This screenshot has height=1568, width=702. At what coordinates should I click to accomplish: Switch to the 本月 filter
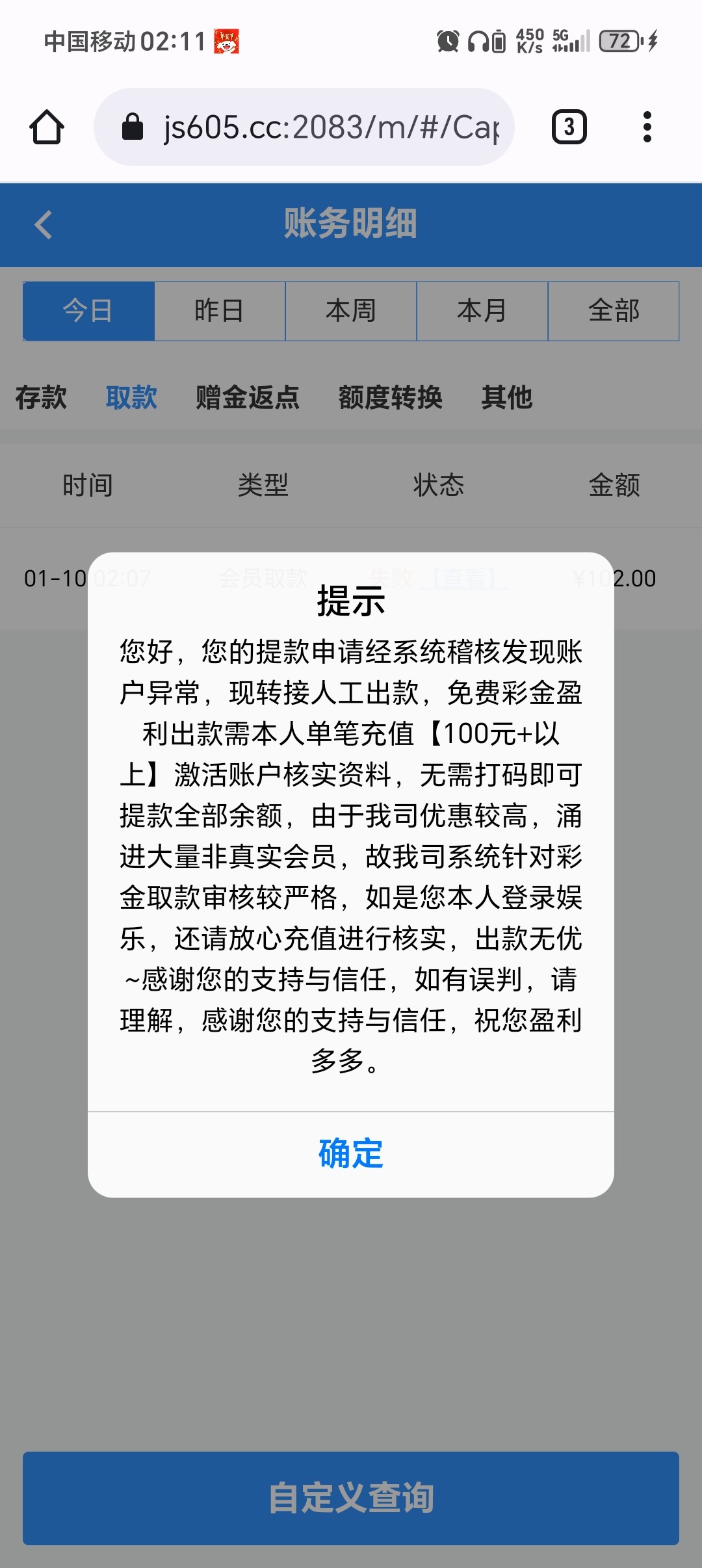482,311
